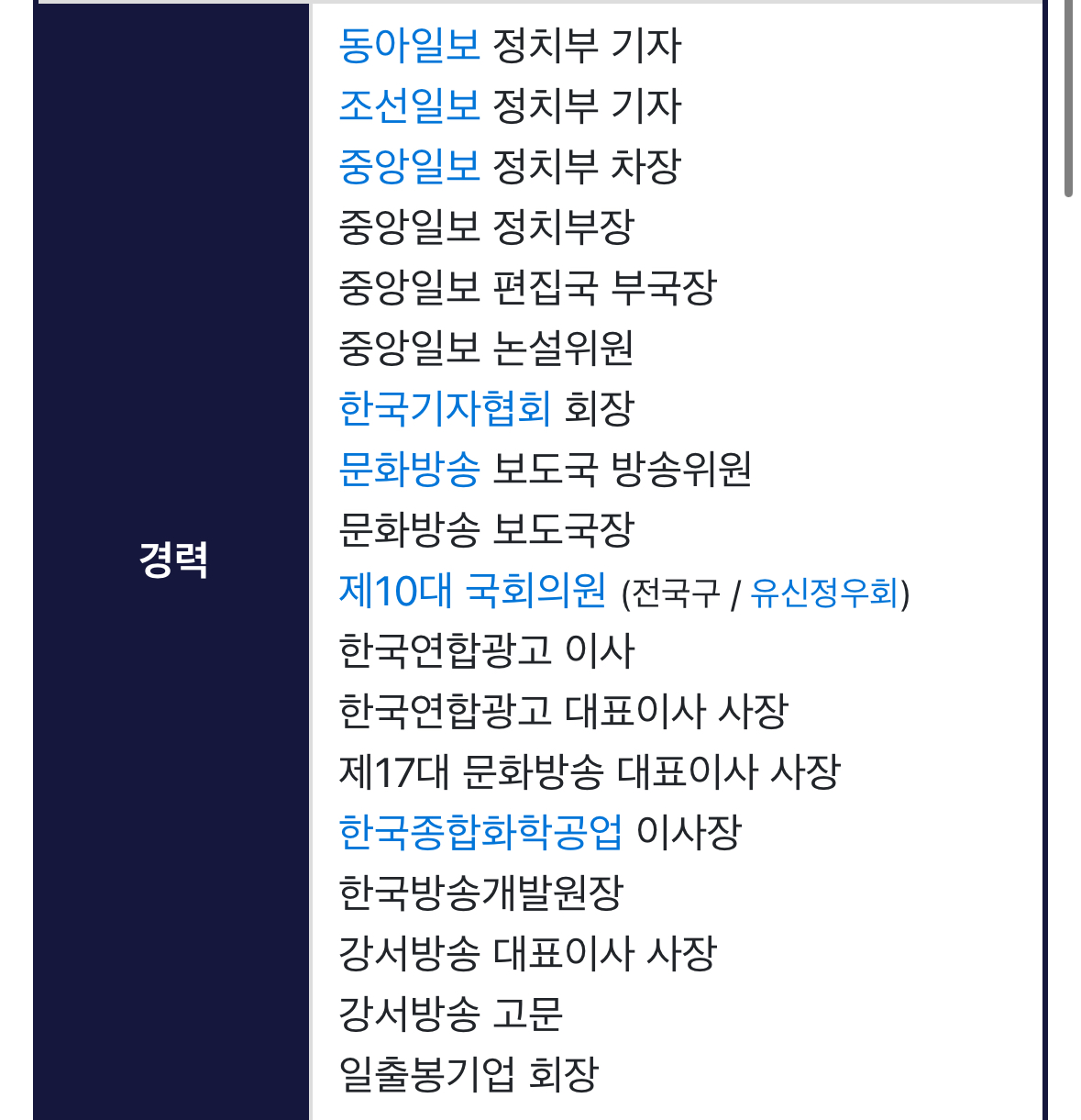This screenshot has width=1081, height=1120.
Task: Open the blue 문화방송 link
Action: pyautogui.click(x=409, y=470)
